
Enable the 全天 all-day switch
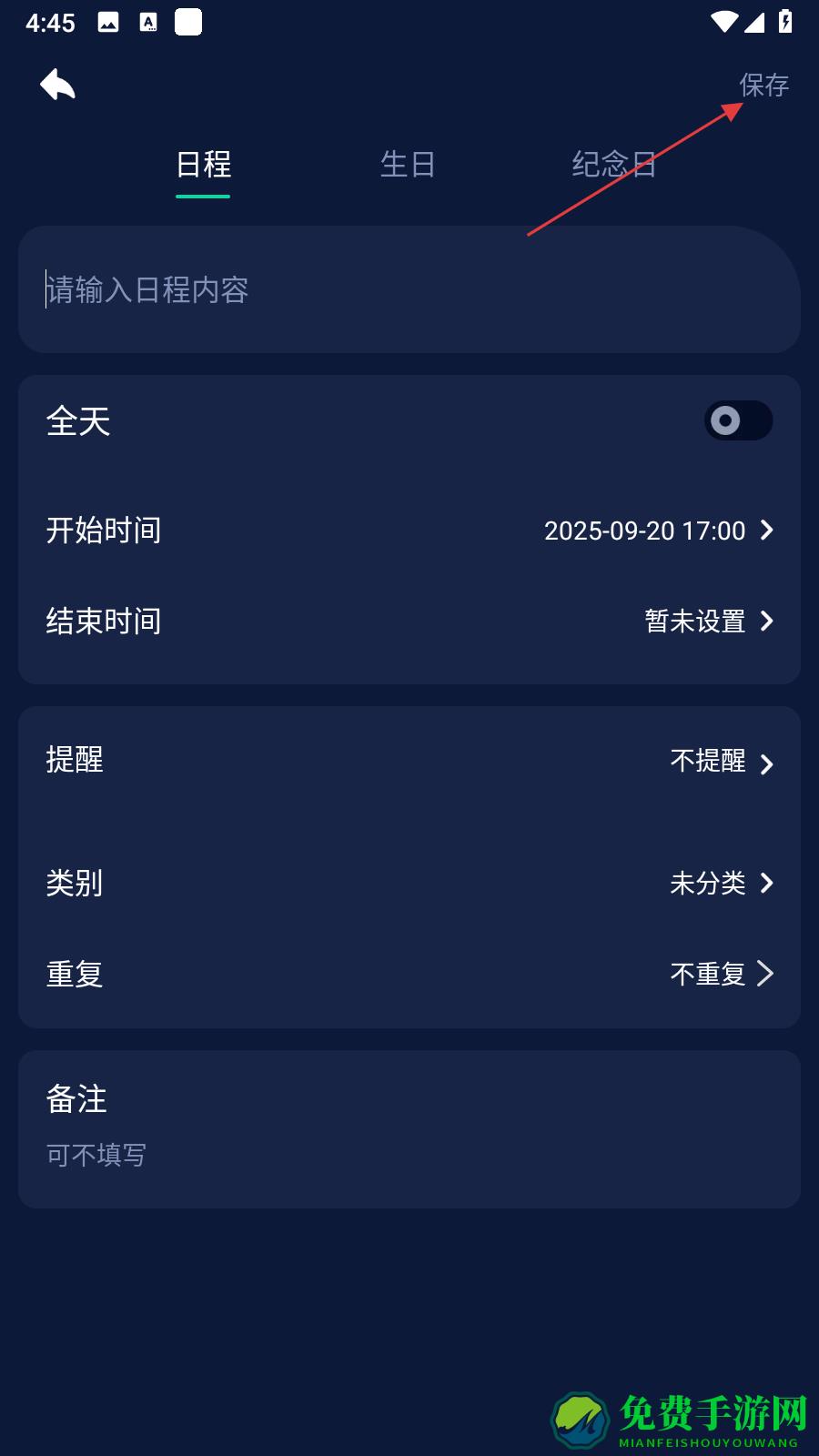pyautogui.click(x=737, y=420)
